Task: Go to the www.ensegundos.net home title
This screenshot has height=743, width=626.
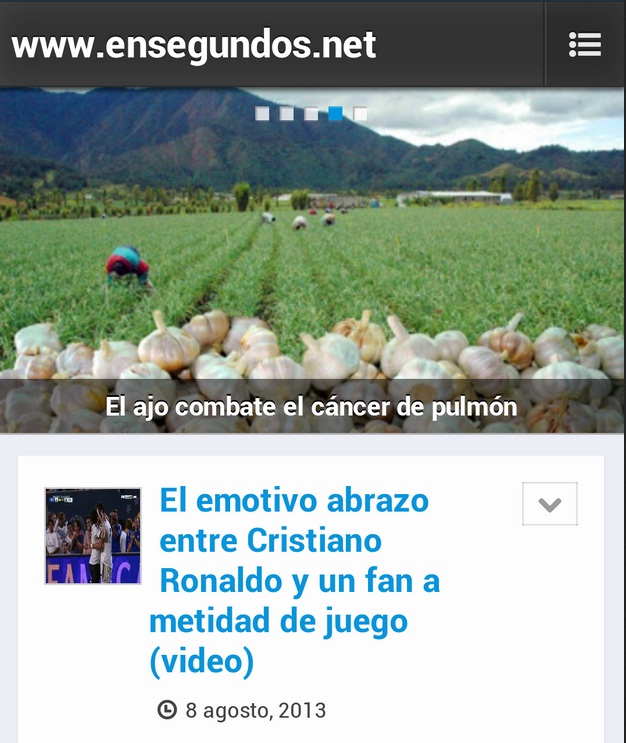Action: (194, 45)
